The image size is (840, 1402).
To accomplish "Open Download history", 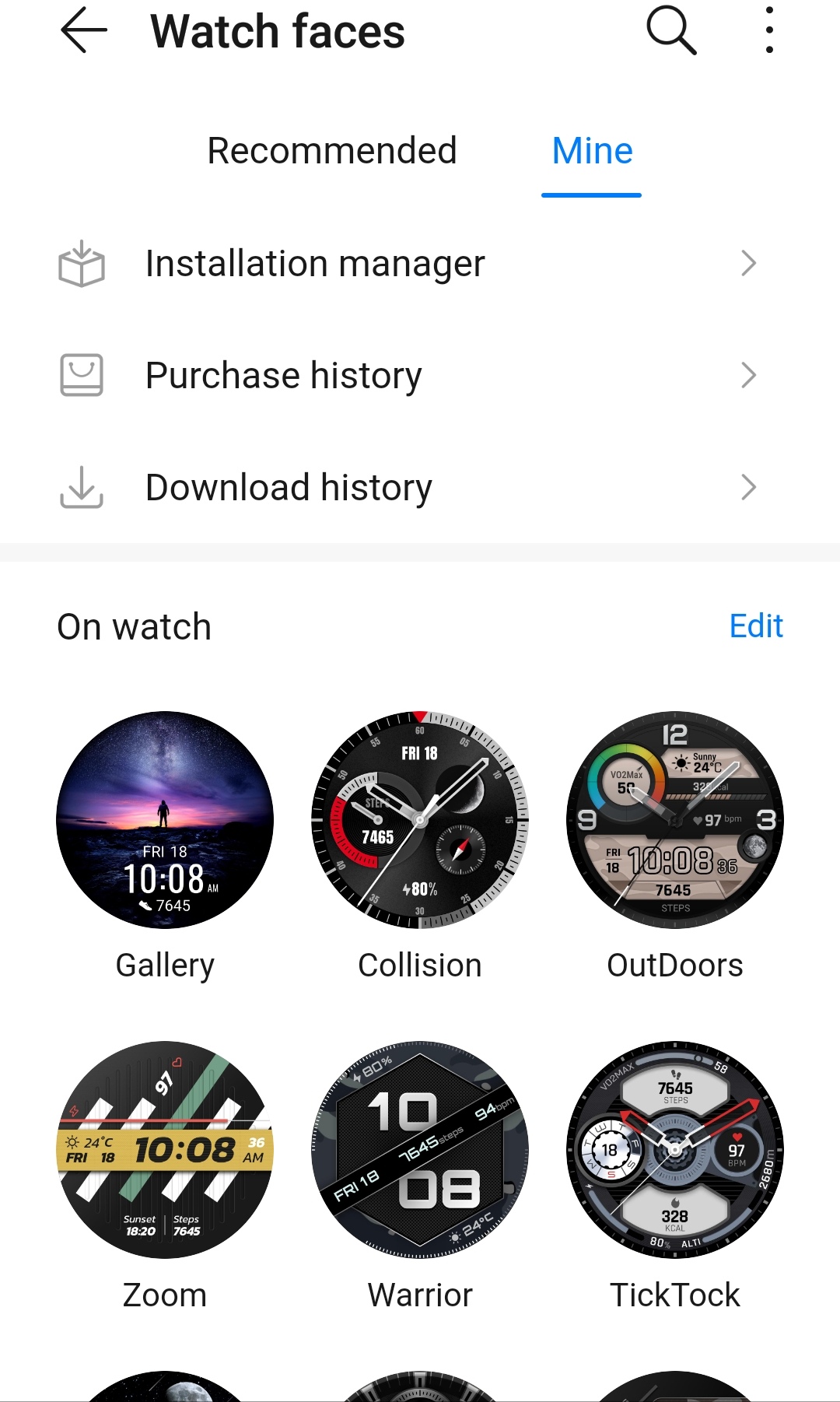I will click(x=408, y=488).
